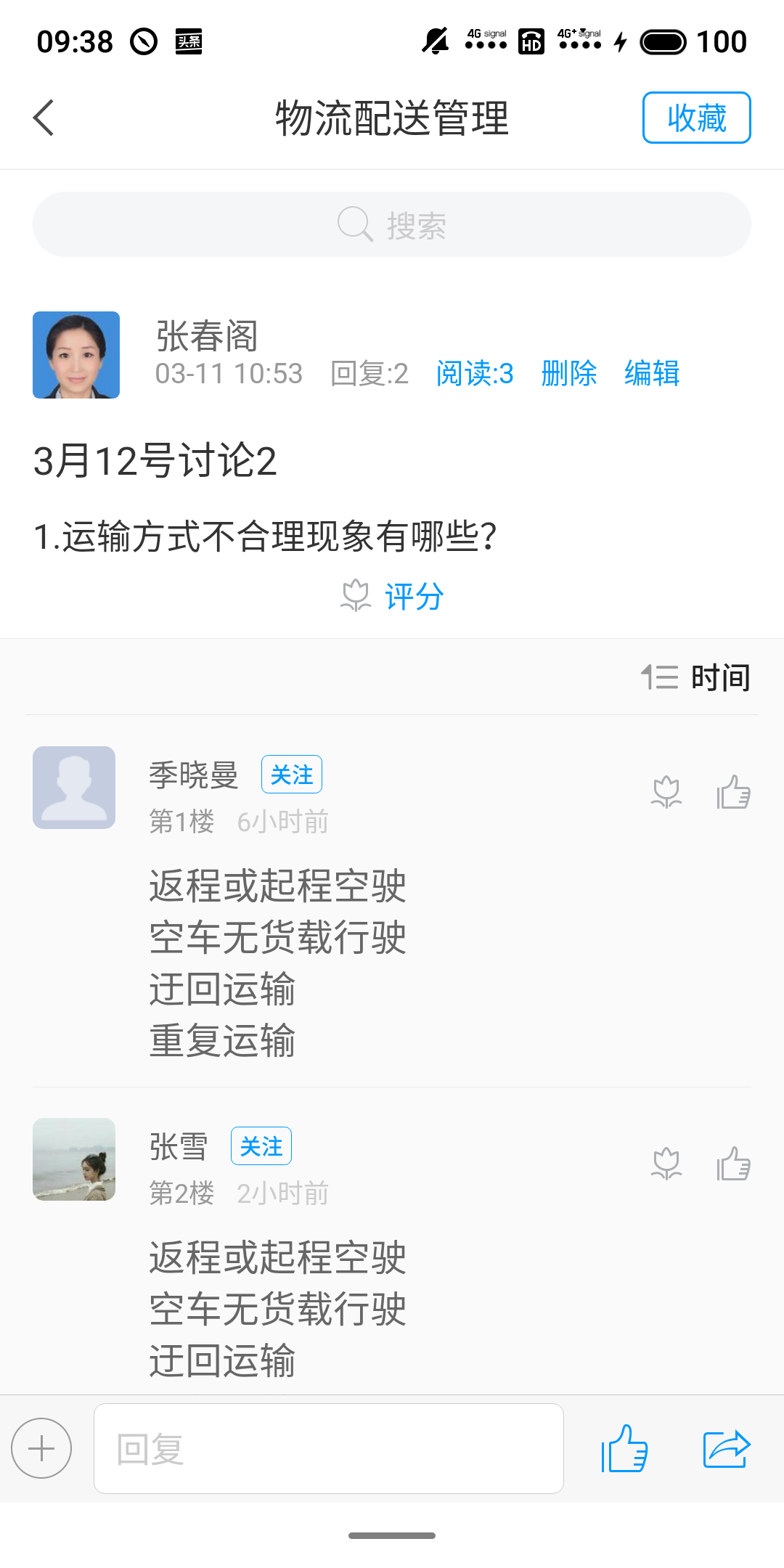Open 张雪's avatar

click(x=74, y=1159)
